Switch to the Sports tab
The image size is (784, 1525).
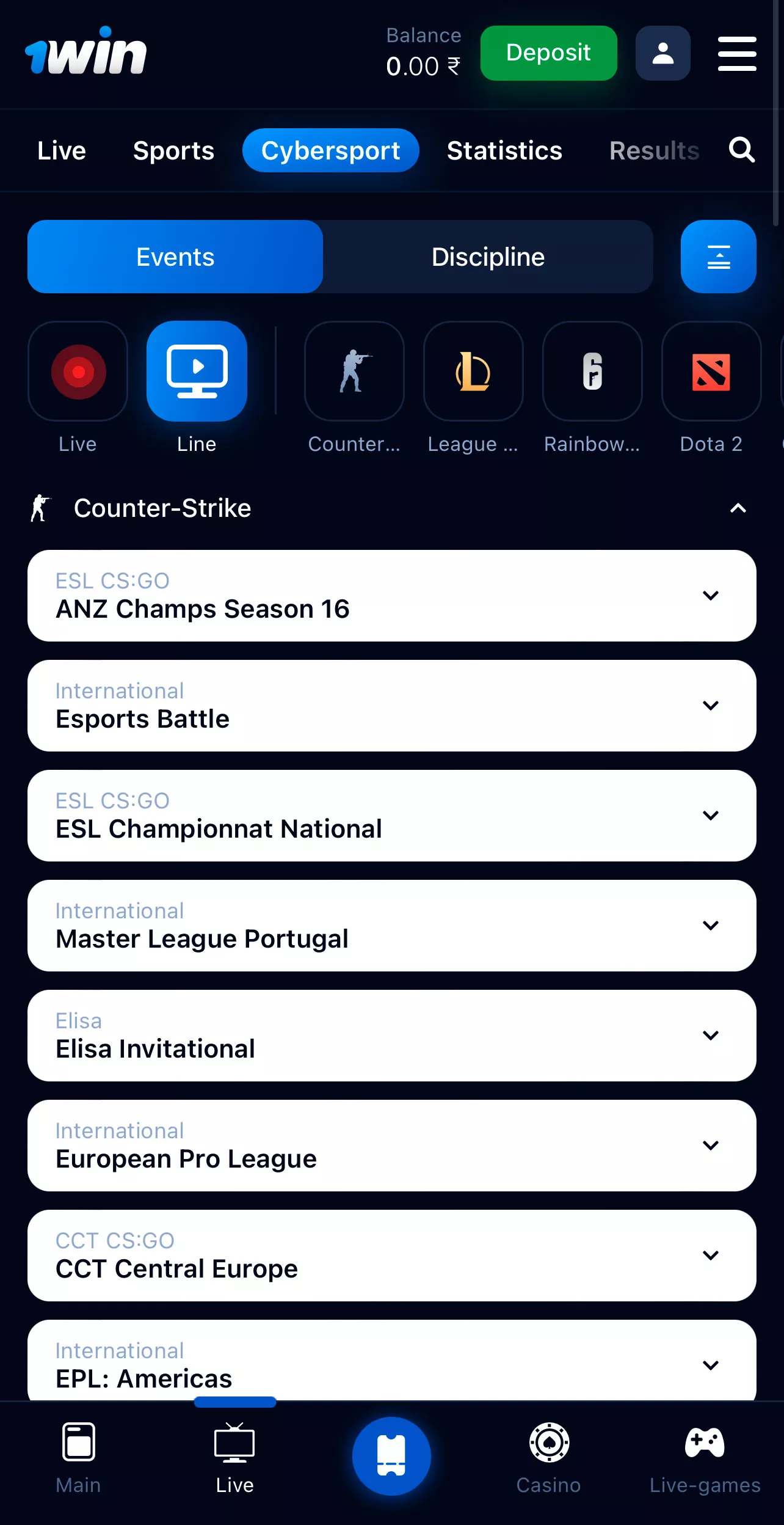tap(173, 151)
